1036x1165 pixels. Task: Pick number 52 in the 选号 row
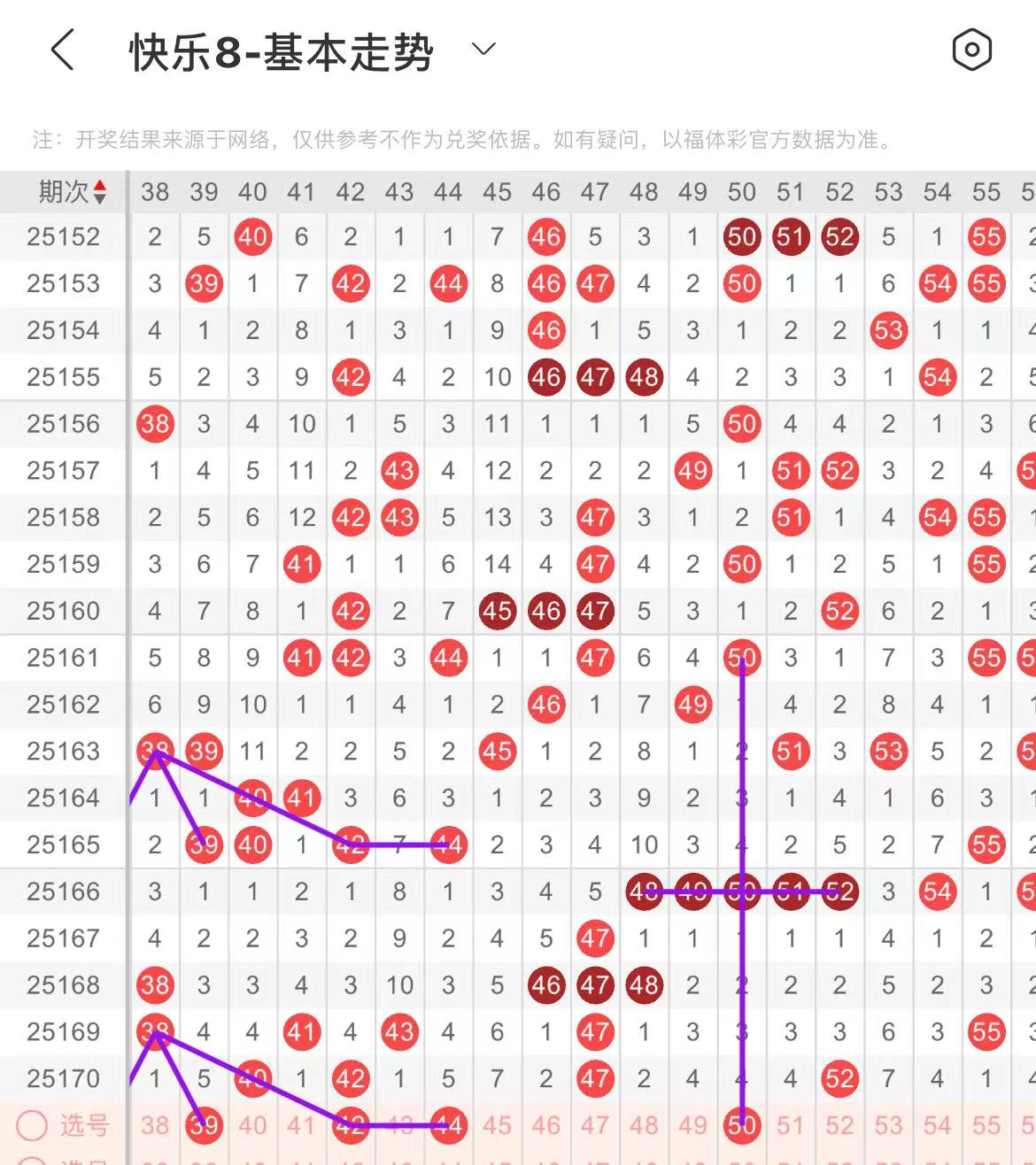coord(839,1125)
